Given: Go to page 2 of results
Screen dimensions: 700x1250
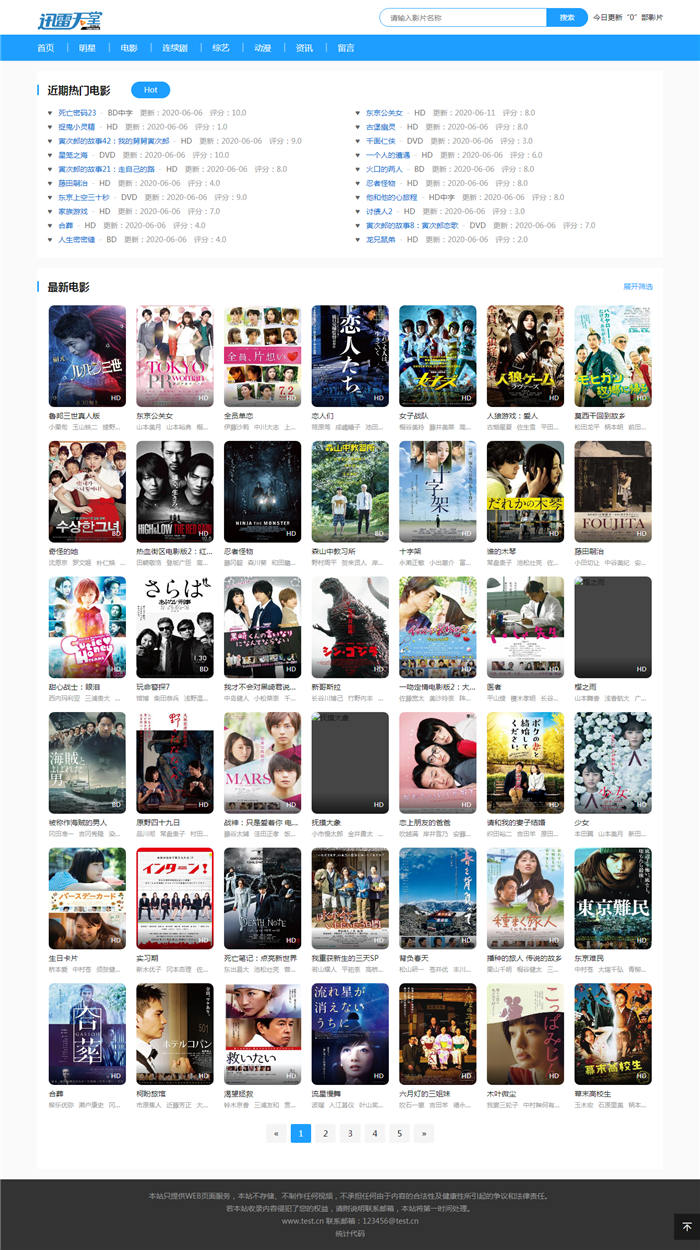Looking at the screenshot, I should click(325, 1133).
